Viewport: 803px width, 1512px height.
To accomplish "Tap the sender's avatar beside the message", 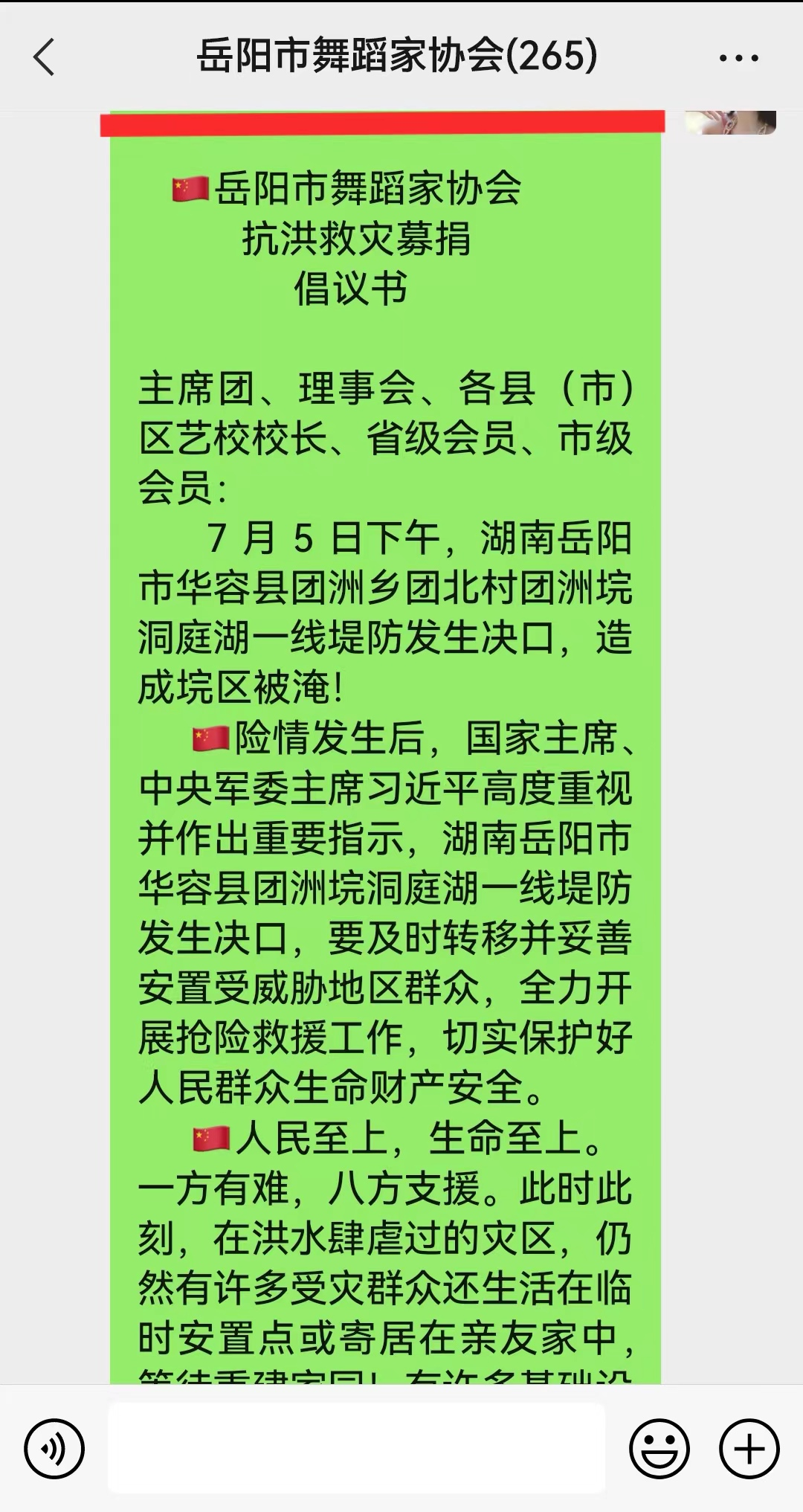I will click(x=730, y=122).
